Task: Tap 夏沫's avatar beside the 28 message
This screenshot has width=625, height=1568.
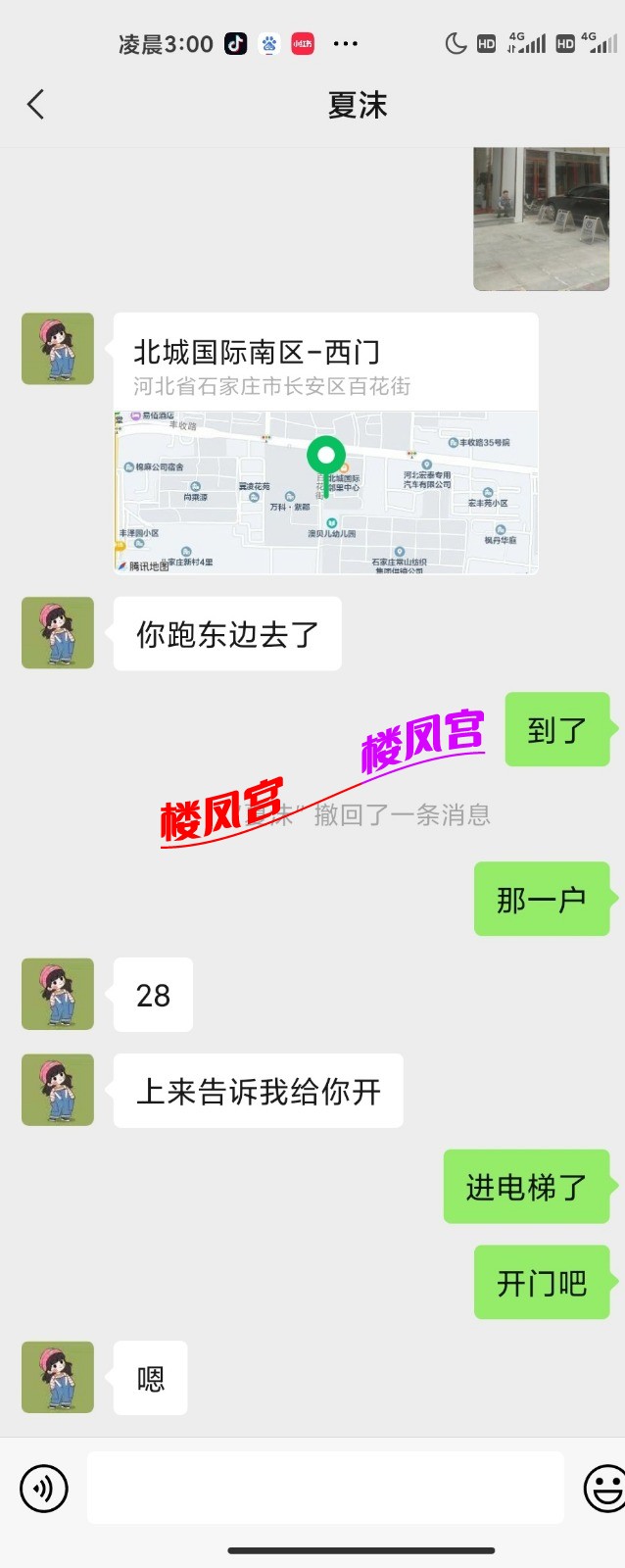Action: pyautogui.click(x=58, y=994)
